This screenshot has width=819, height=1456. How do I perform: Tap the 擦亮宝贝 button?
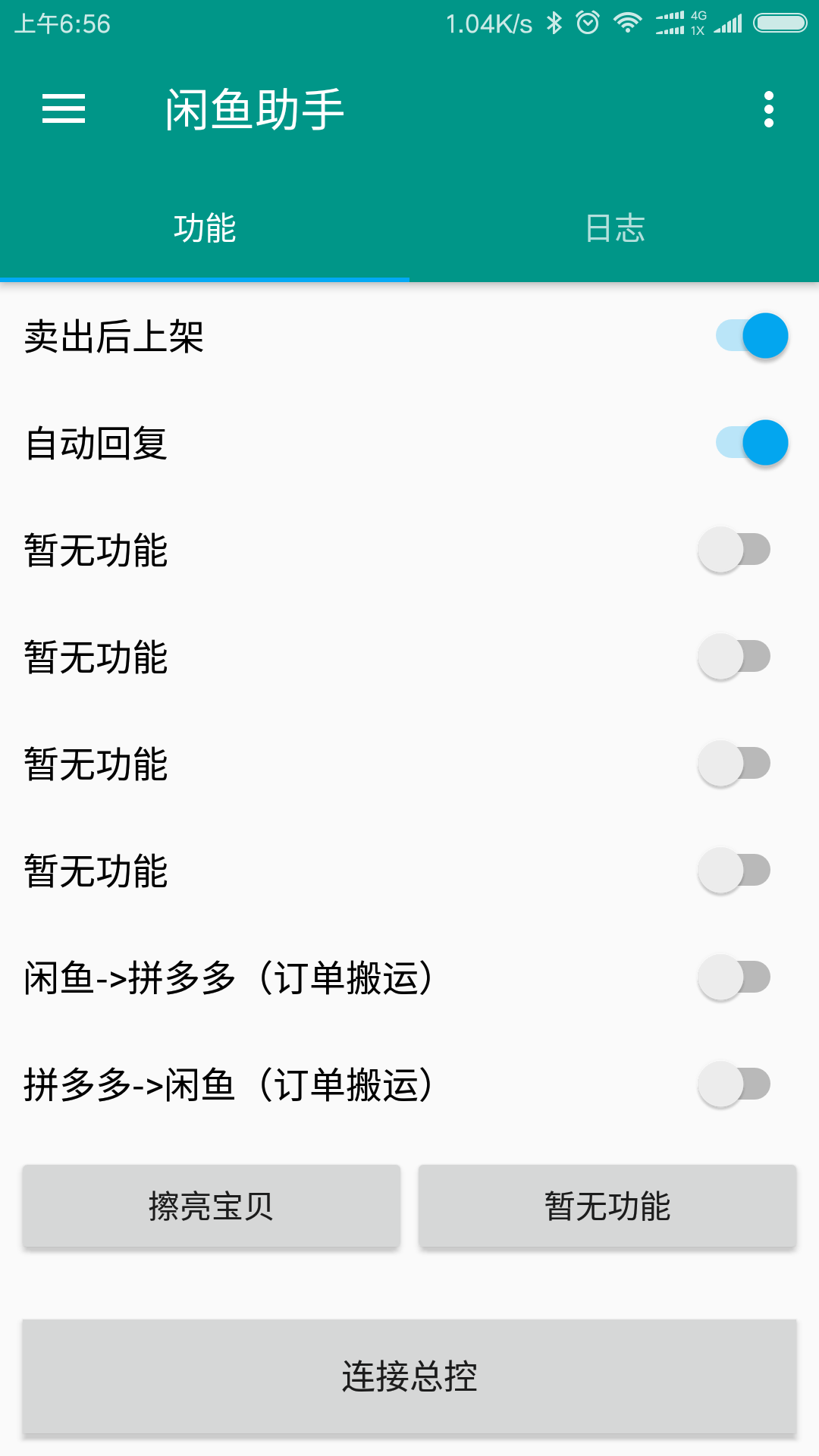(x=211, y=1206)
